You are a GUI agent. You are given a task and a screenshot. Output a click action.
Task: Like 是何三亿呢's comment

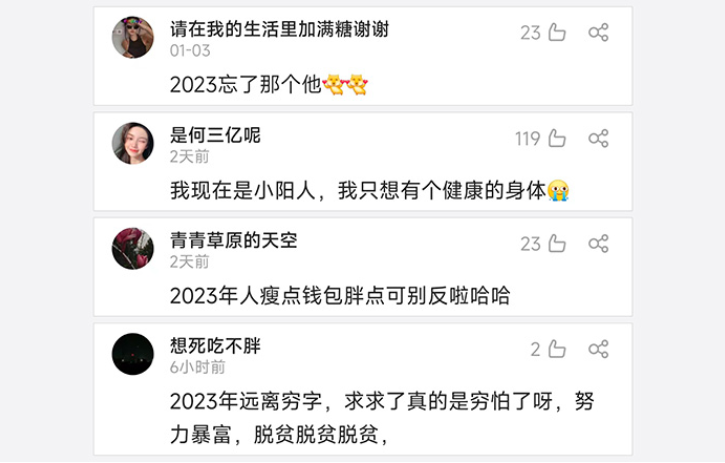click(556, 139)
